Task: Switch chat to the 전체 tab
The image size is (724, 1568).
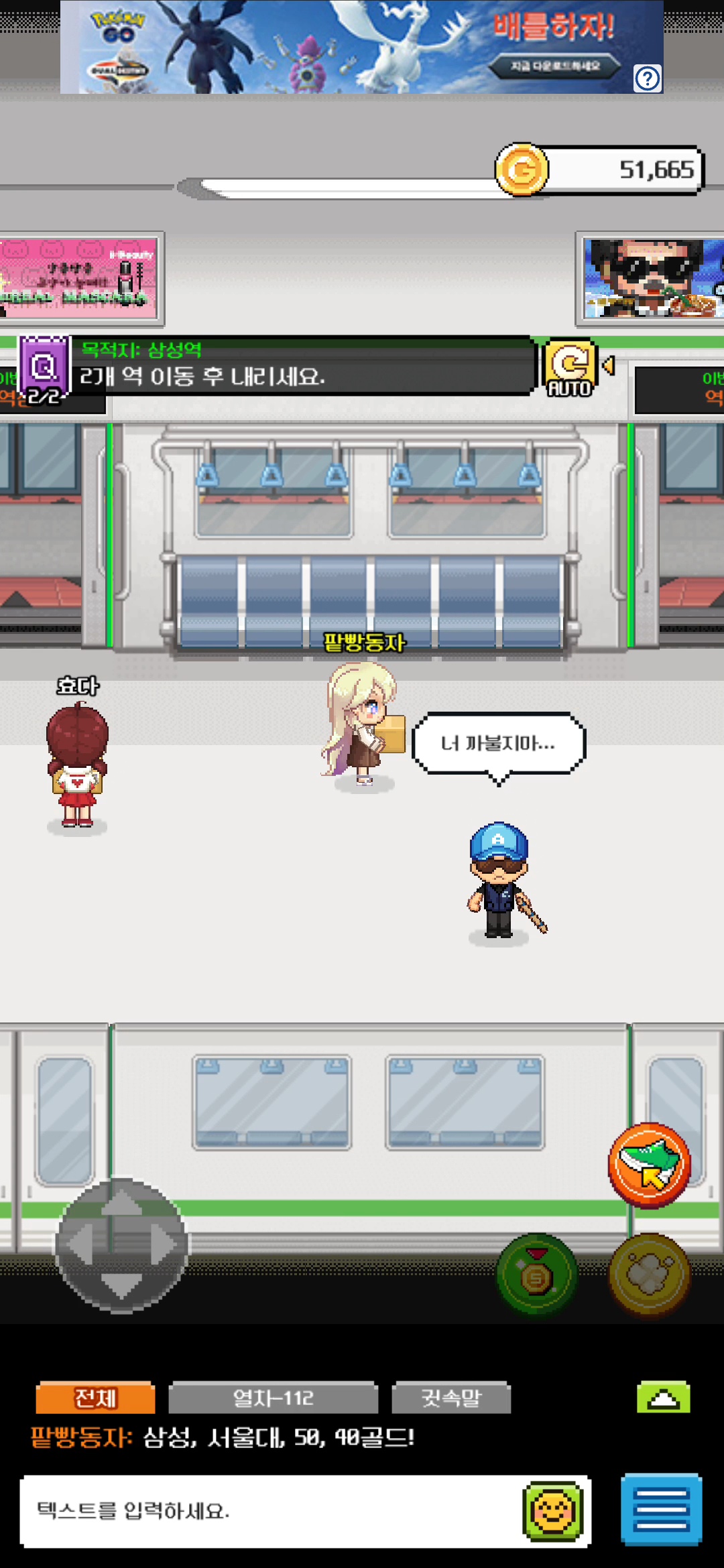Action: [x=95, y=1398]
